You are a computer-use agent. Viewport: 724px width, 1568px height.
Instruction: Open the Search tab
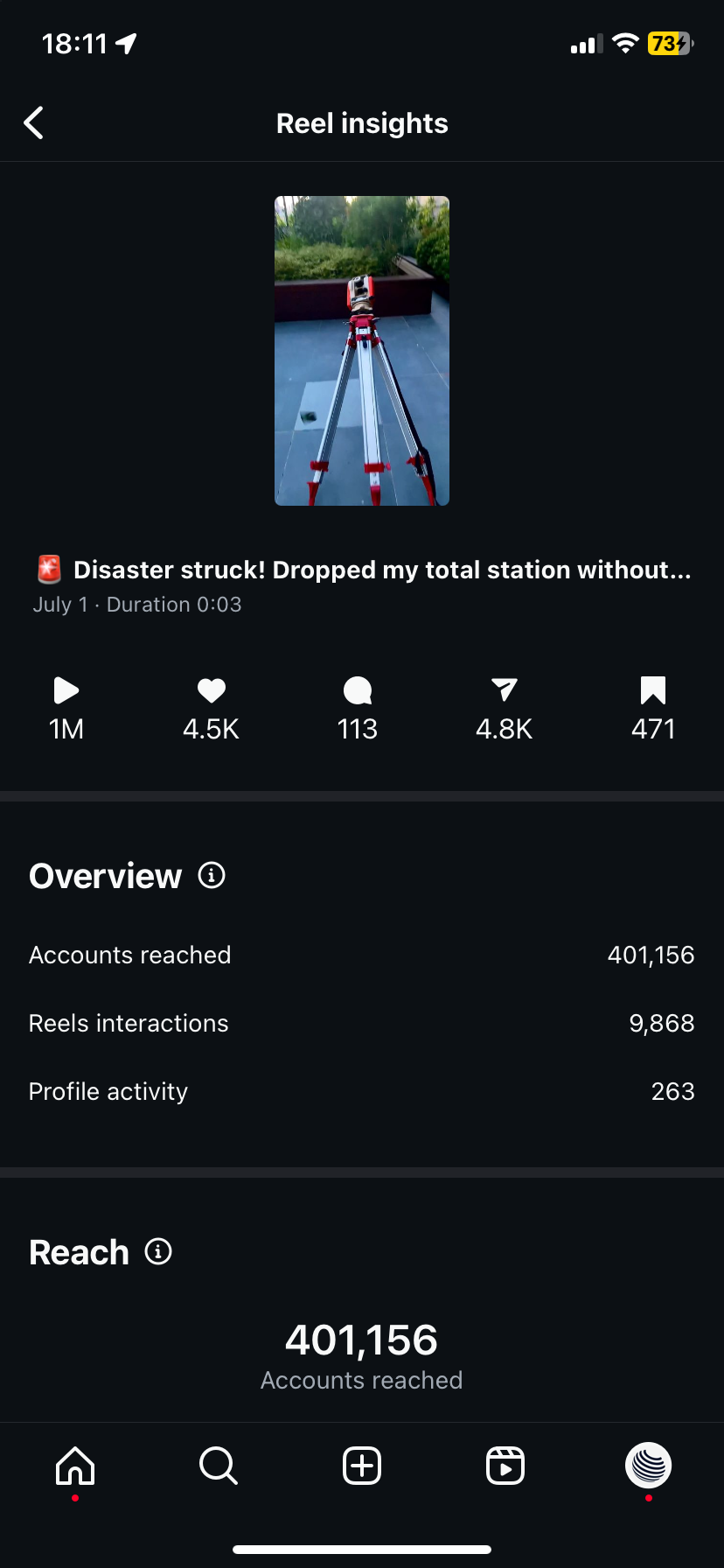coord(219,1466)
